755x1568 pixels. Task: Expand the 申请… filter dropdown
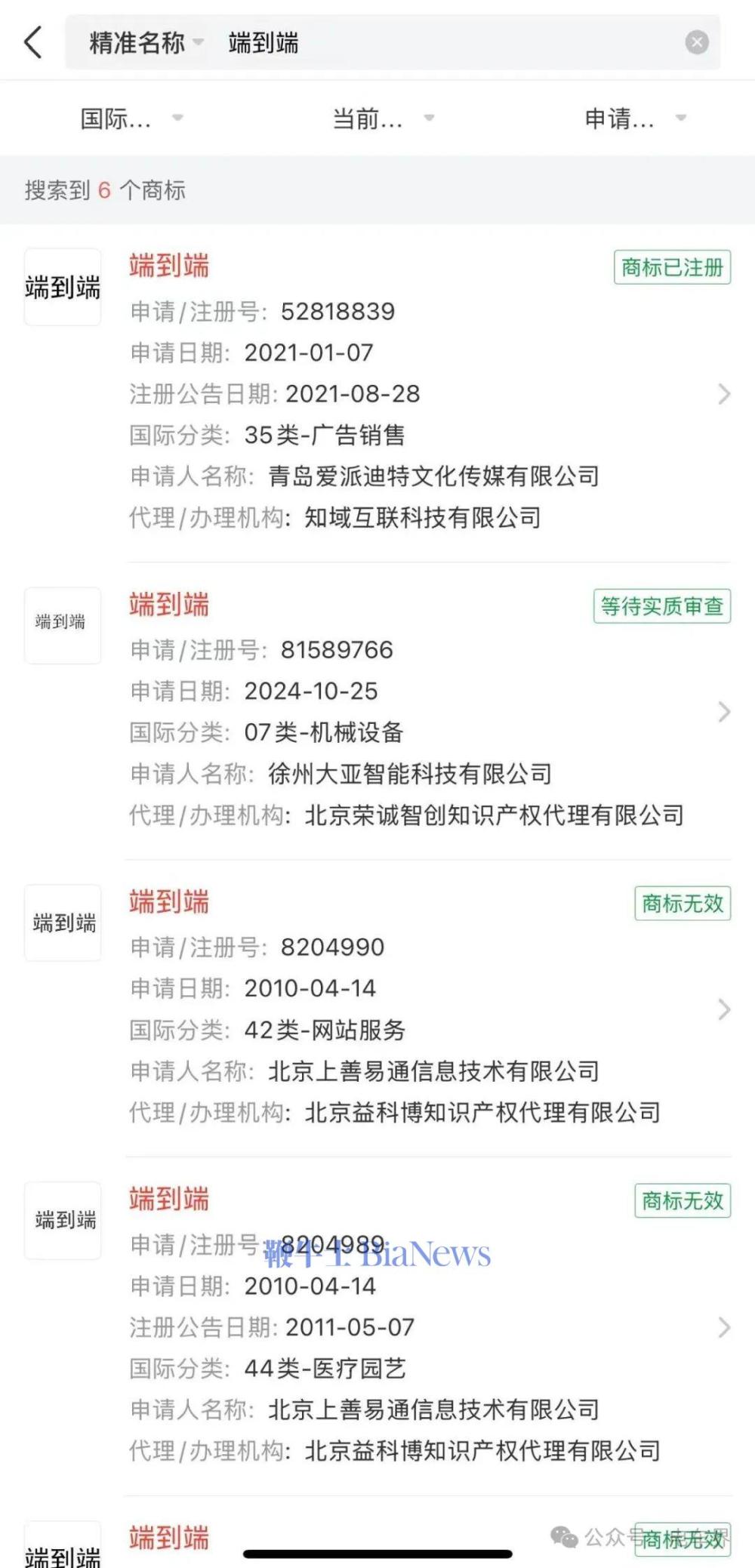[x=634, y=119]
